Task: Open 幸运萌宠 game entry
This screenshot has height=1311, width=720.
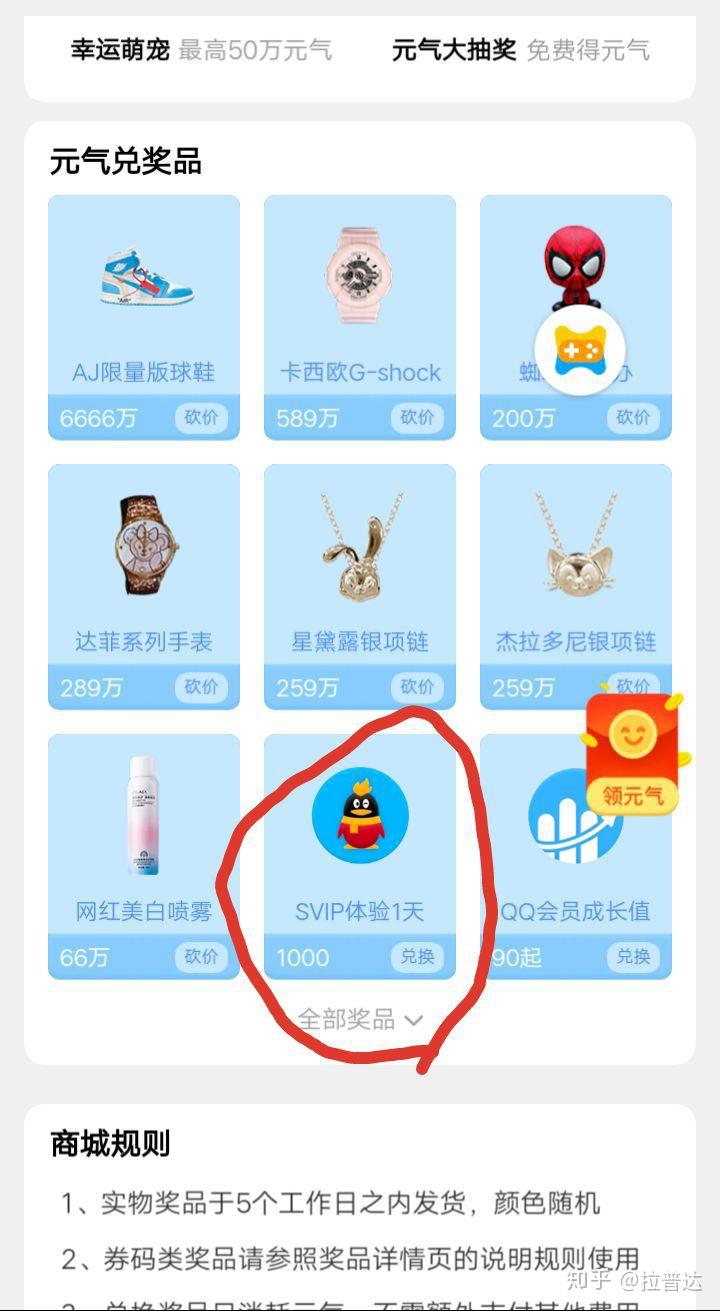Action: click(x=200, y=49)
